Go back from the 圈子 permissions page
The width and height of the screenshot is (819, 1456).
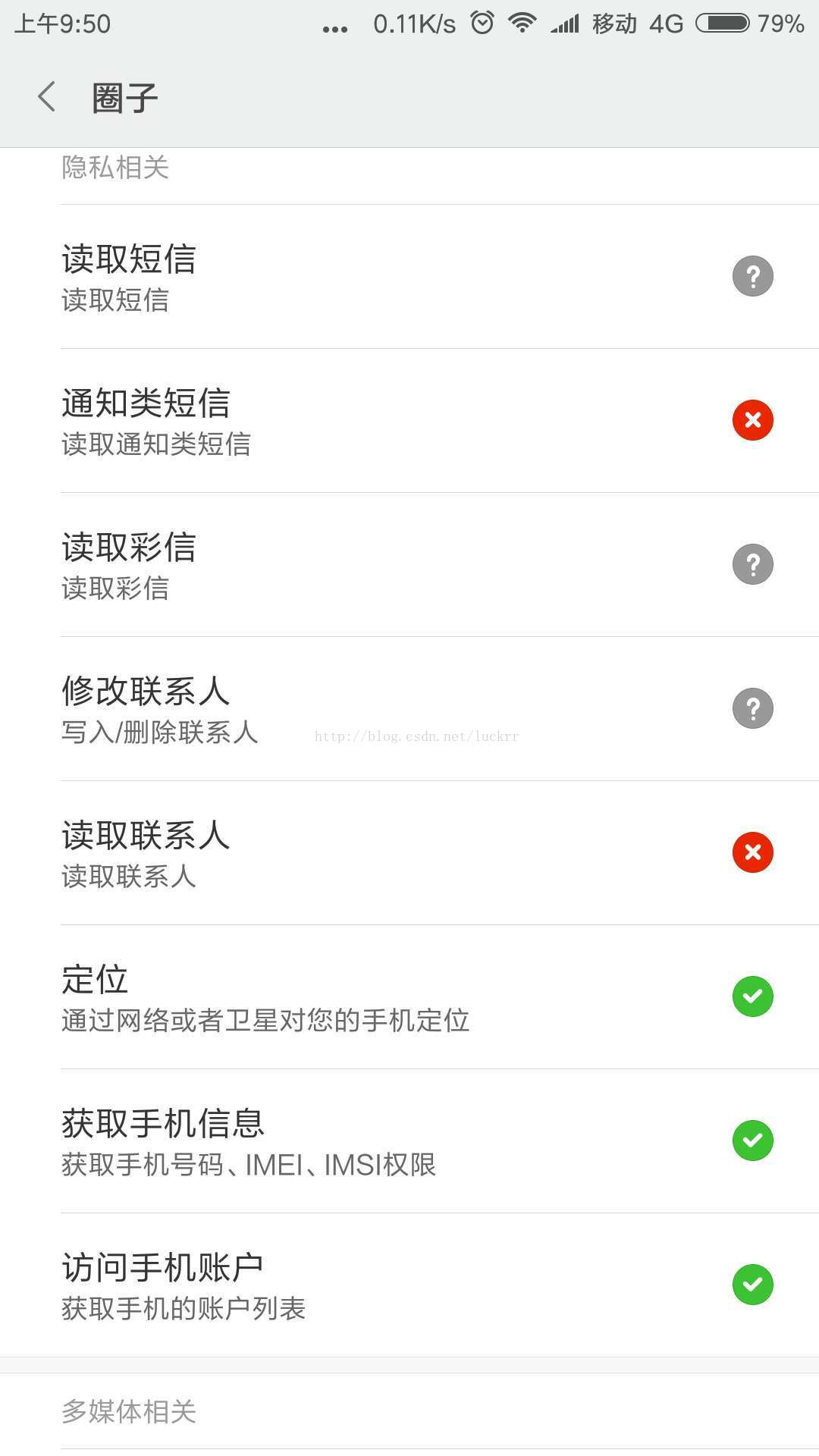[47, 97]
